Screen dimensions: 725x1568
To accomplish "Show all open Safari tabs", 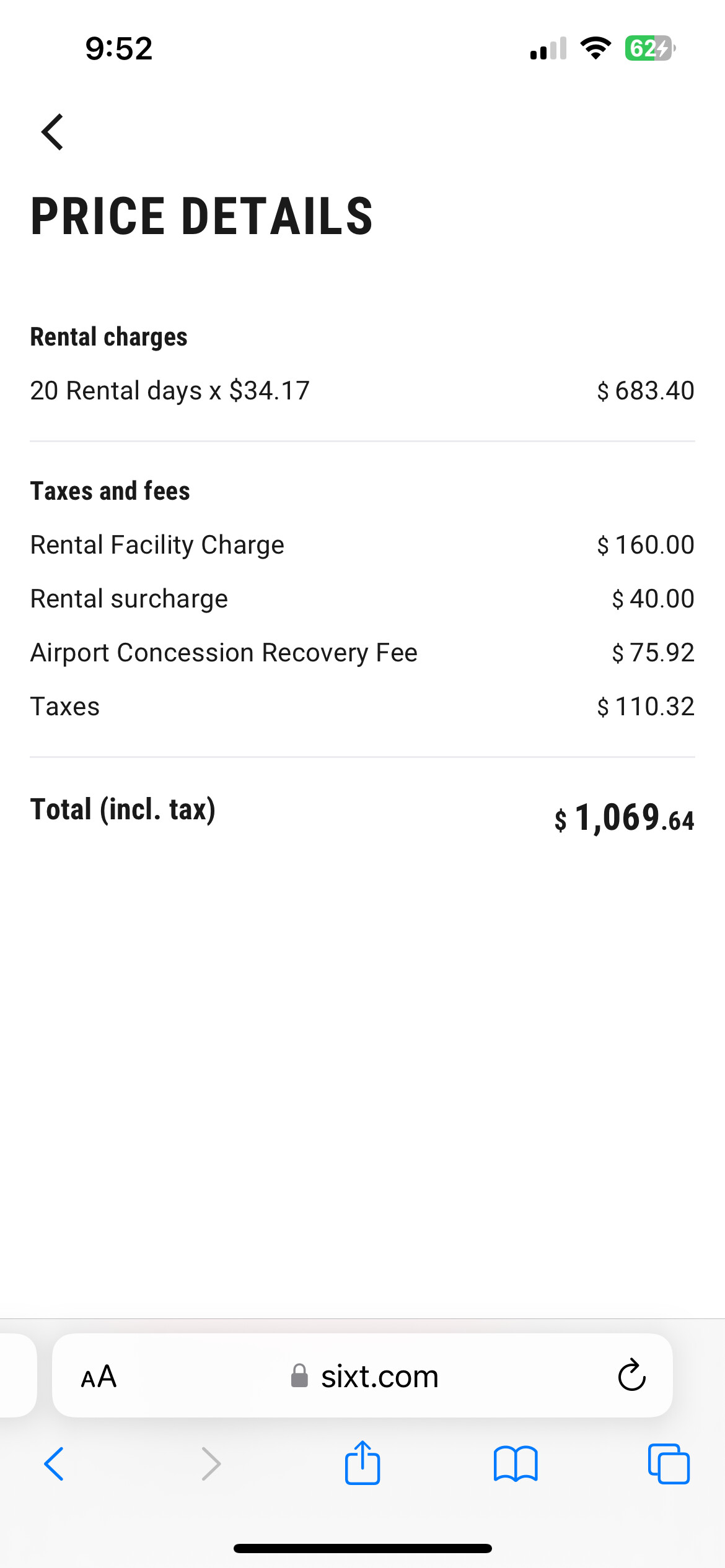I will (x=669, y=1464).
